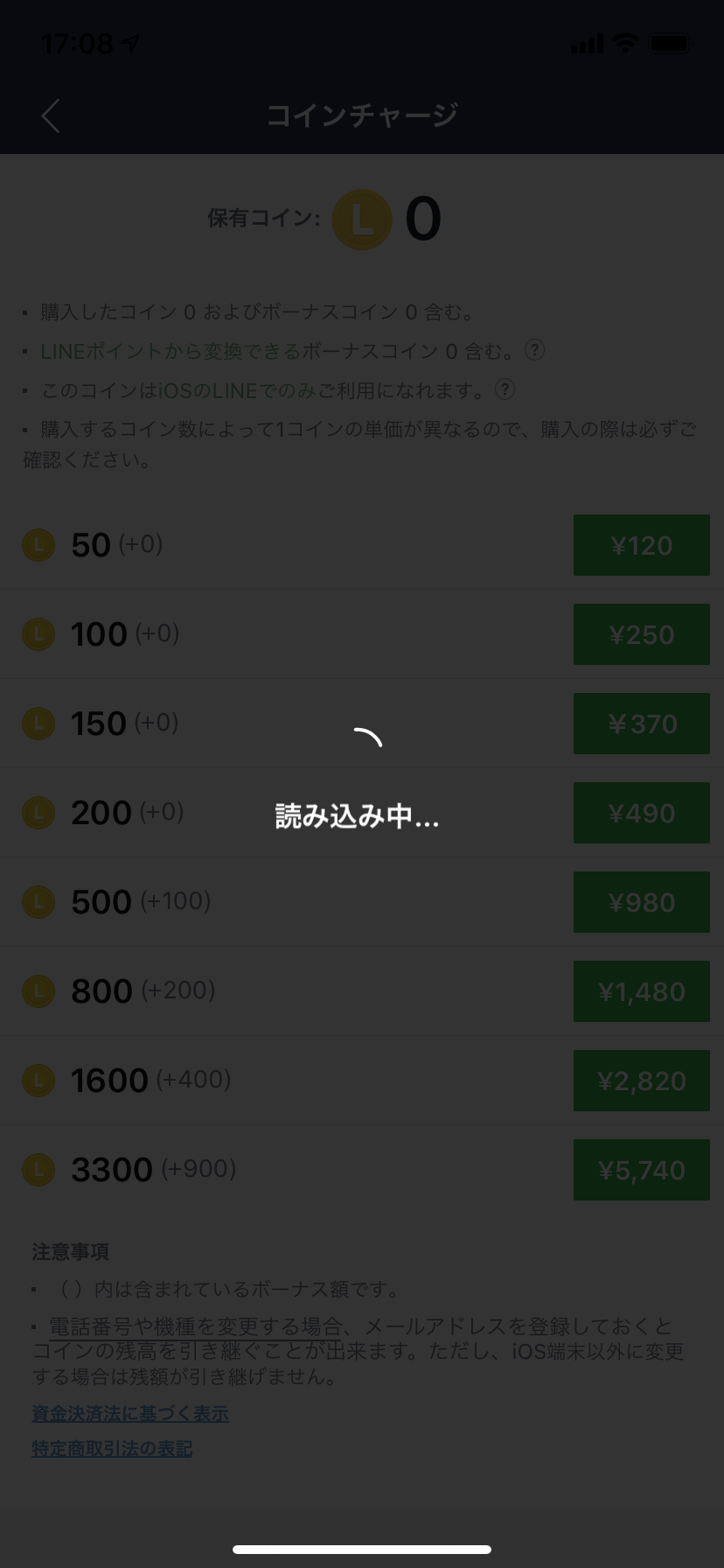View the 特定商取引法の表記 link
Image resolution: width=724 pixels, height=1568 pixels.
112,1449
